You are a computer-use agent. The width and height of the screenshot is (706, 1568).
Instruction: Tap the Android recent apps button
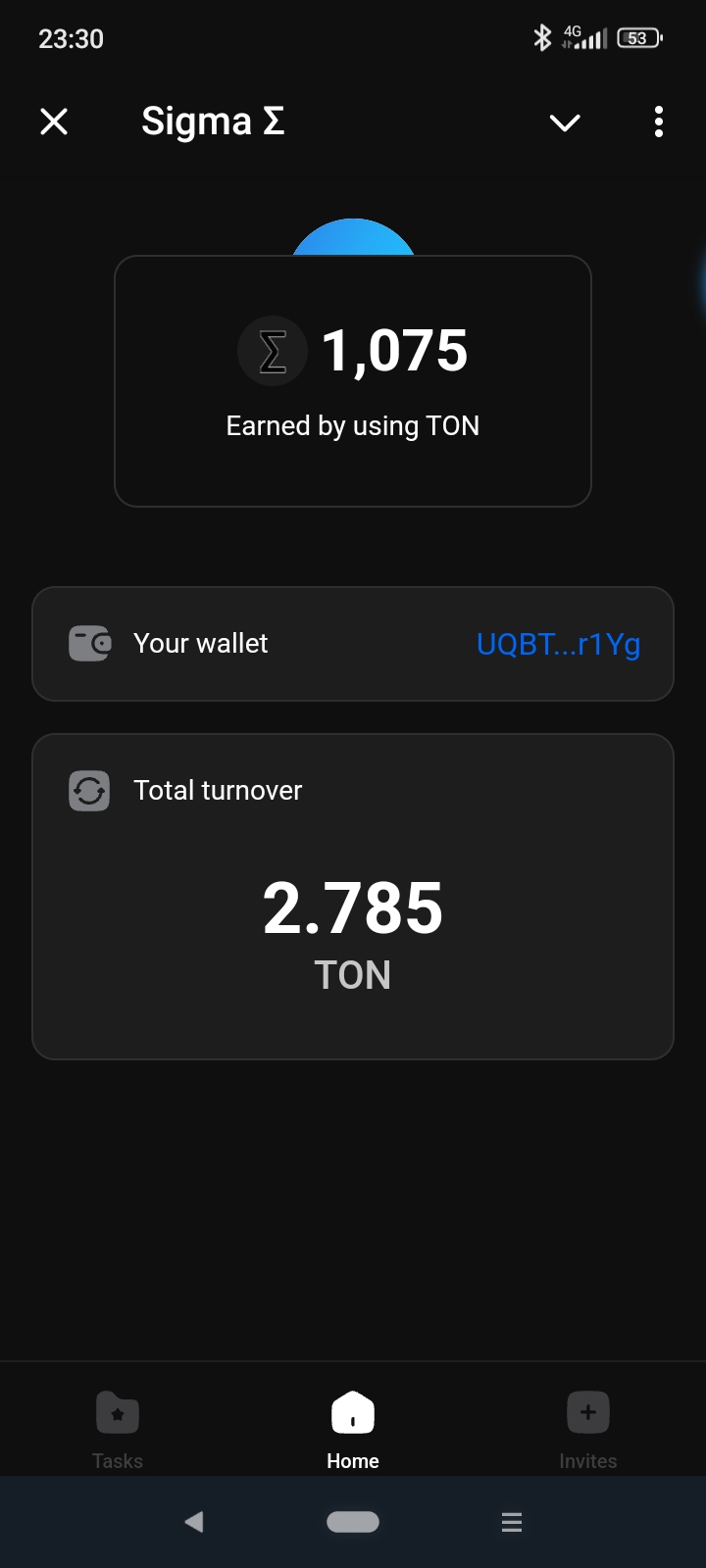coord(511,1521)
